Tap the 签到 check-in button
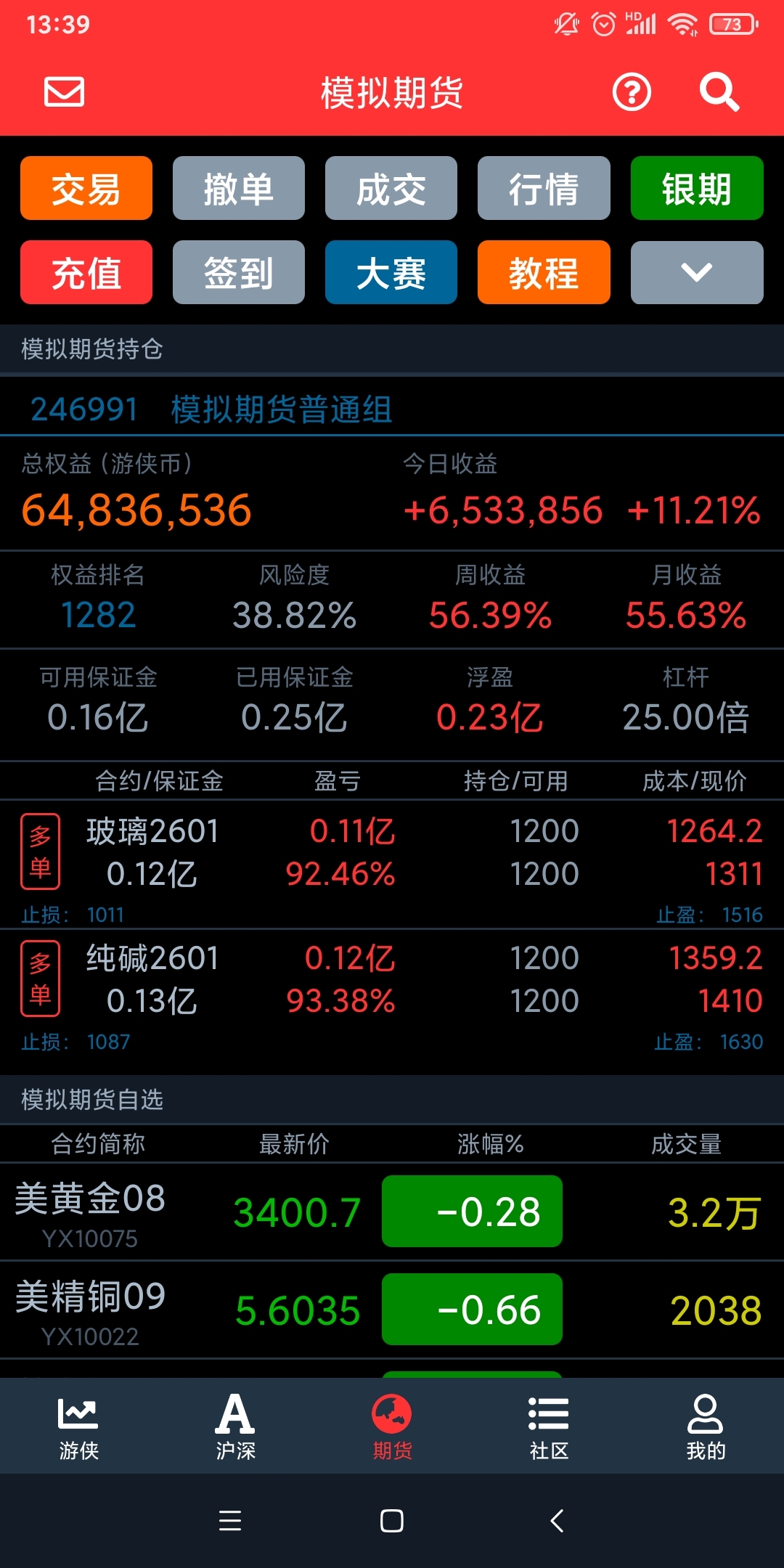The height and width of the screenshot is (1568, 784). coord(239,272)
